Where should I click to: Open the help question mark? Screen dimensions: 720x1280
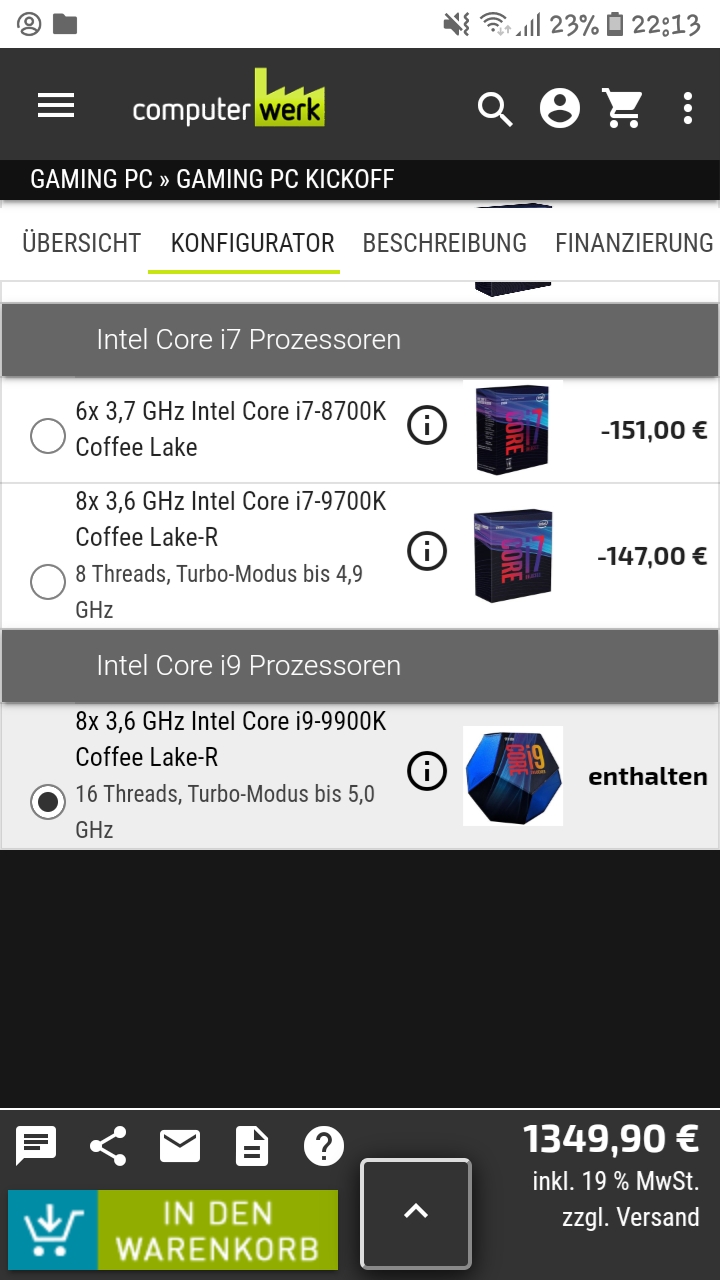pos(324,1146)
